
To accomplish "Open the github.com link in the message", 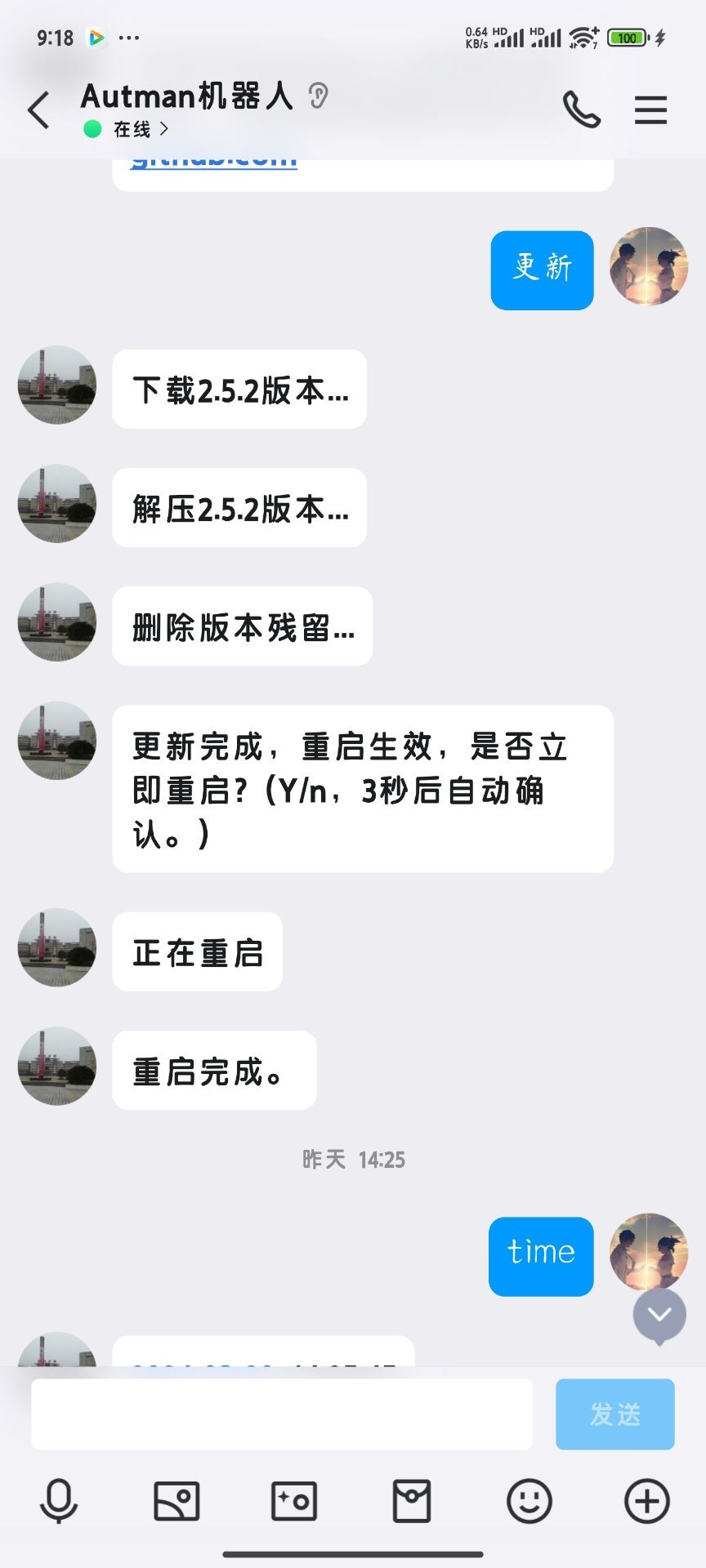I will tap(214, 162).
